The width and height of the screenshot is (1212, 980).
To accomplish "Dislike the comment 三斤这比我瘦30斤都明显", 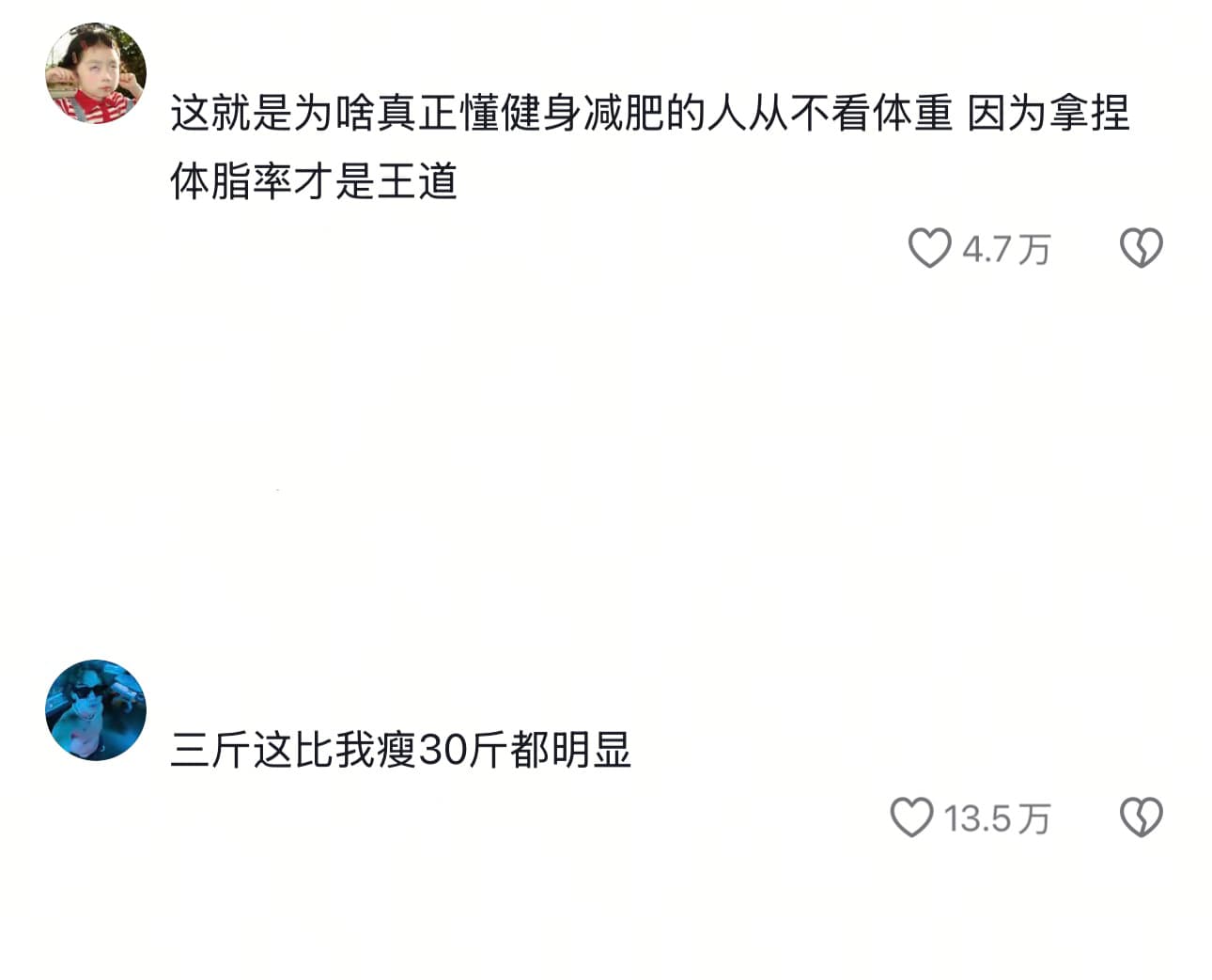I will [1141, 817].
